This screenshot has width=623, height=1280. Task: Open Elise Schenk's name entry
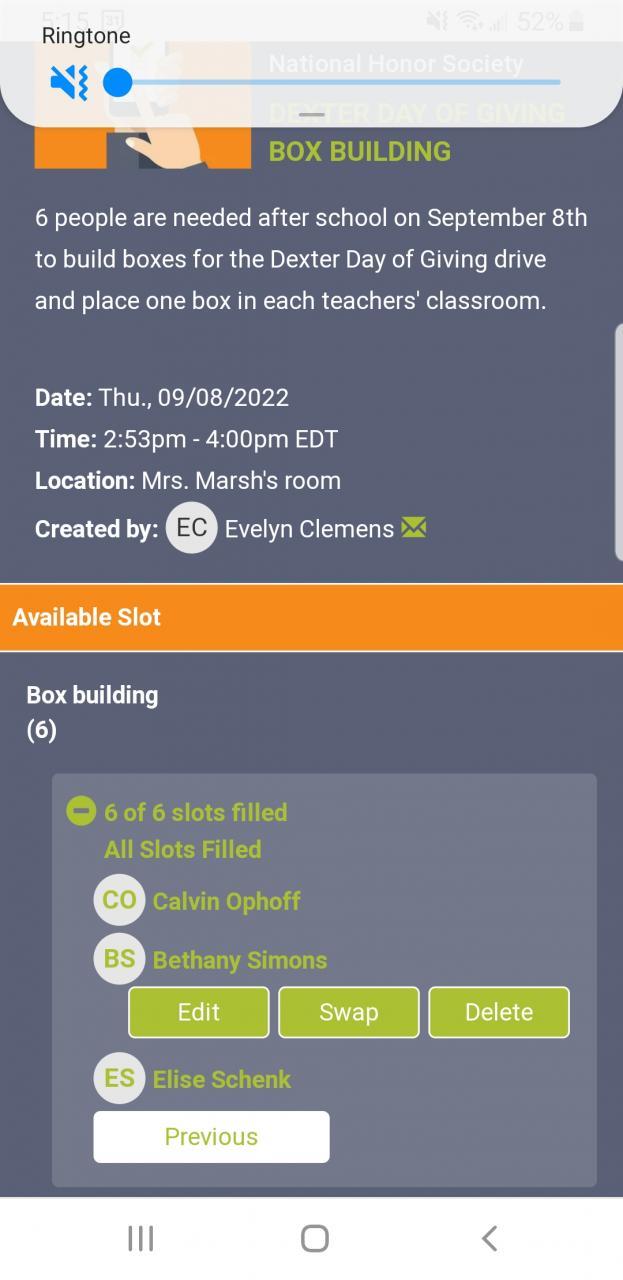click(221, 1079)
